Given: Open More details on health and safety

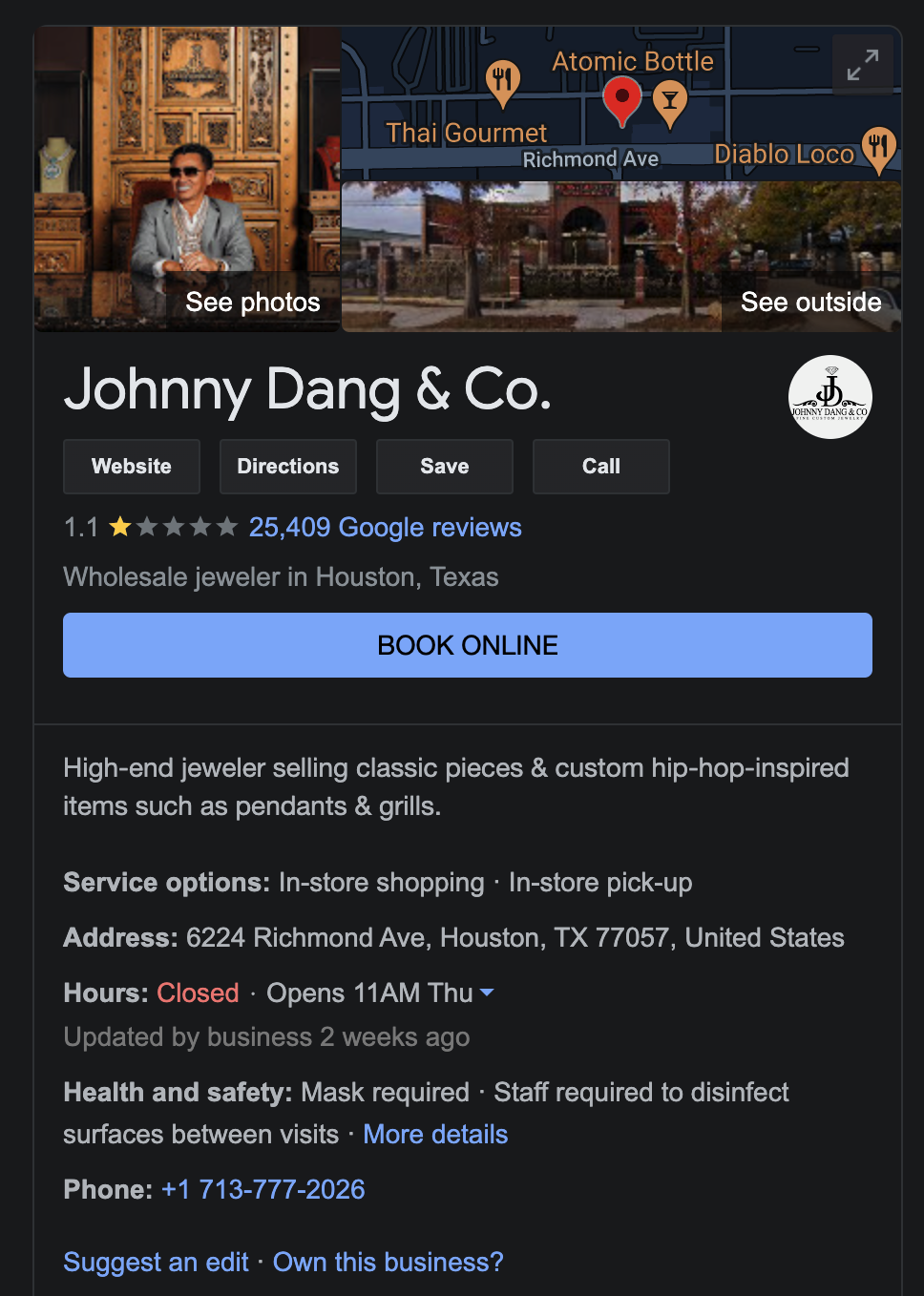Looking at the screenshot, I should 435,1135.
